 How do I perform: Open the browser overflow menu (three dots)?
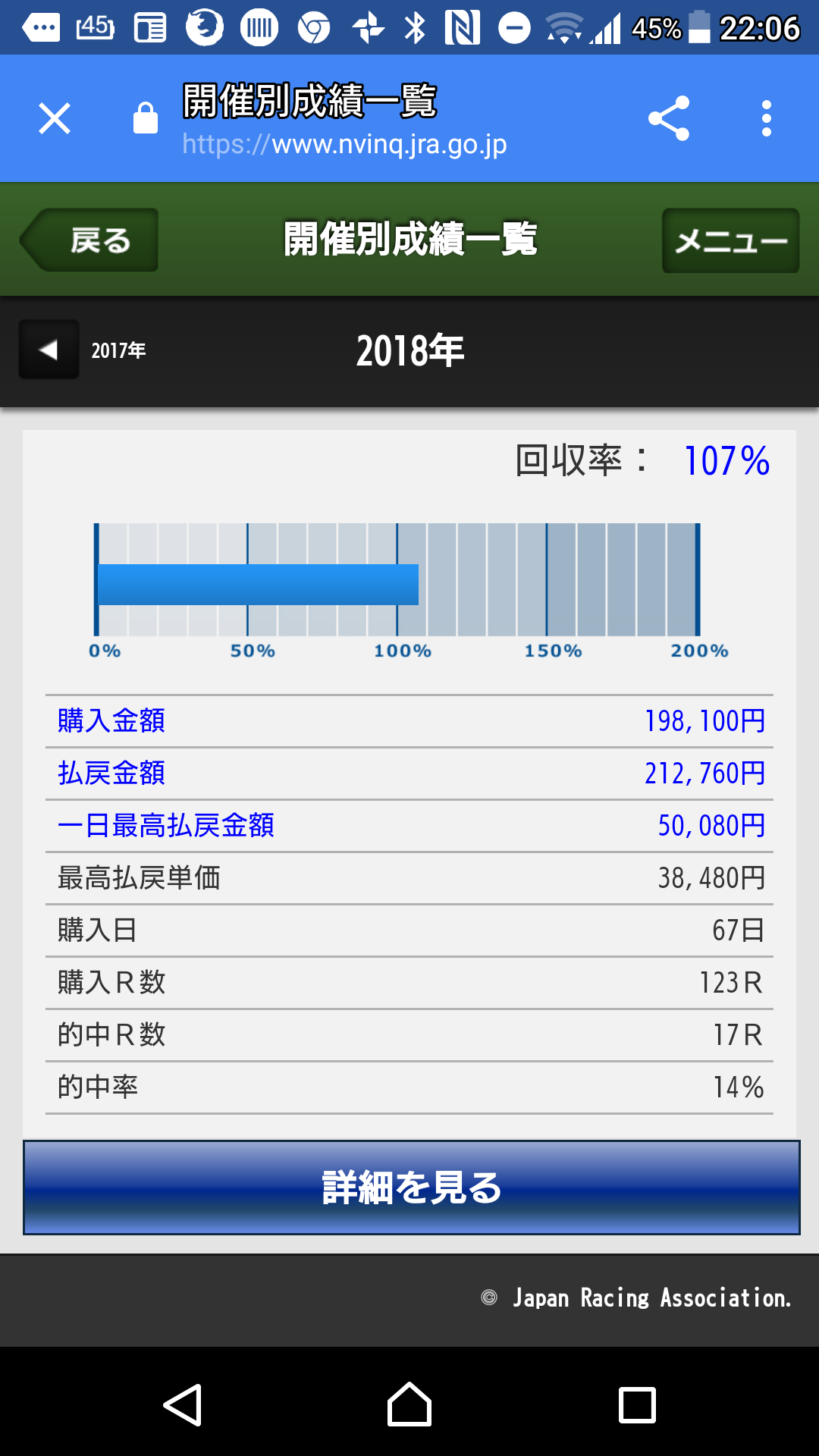click(766, 118)
